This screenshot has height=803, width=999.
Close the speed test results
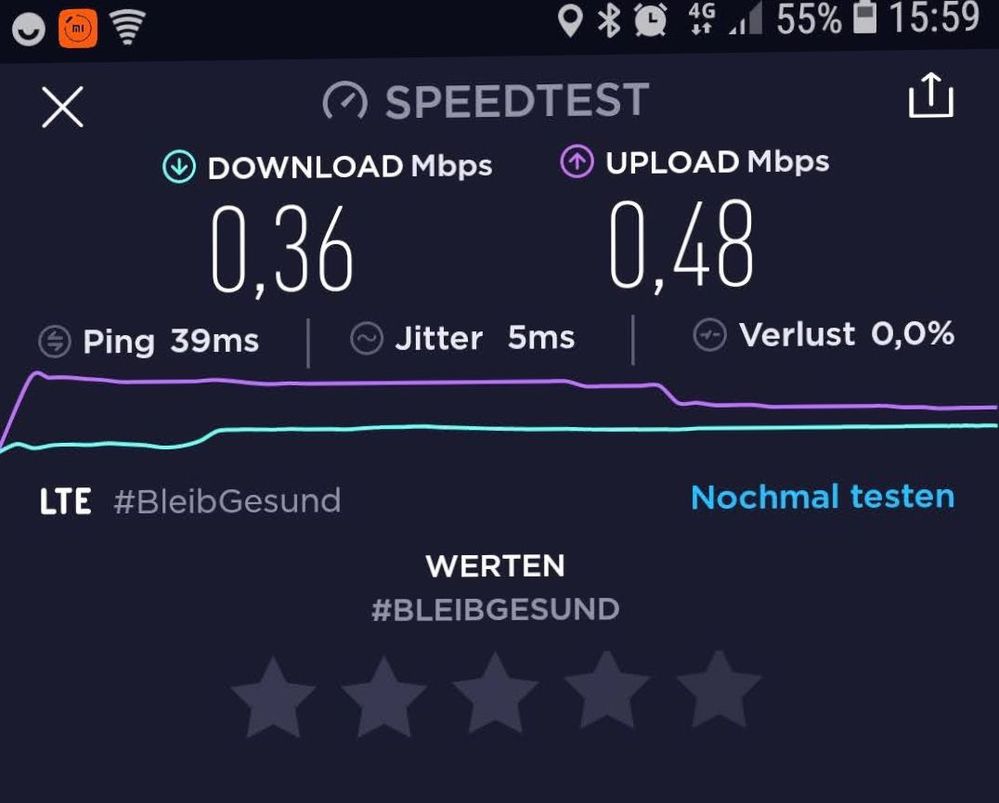63,107
